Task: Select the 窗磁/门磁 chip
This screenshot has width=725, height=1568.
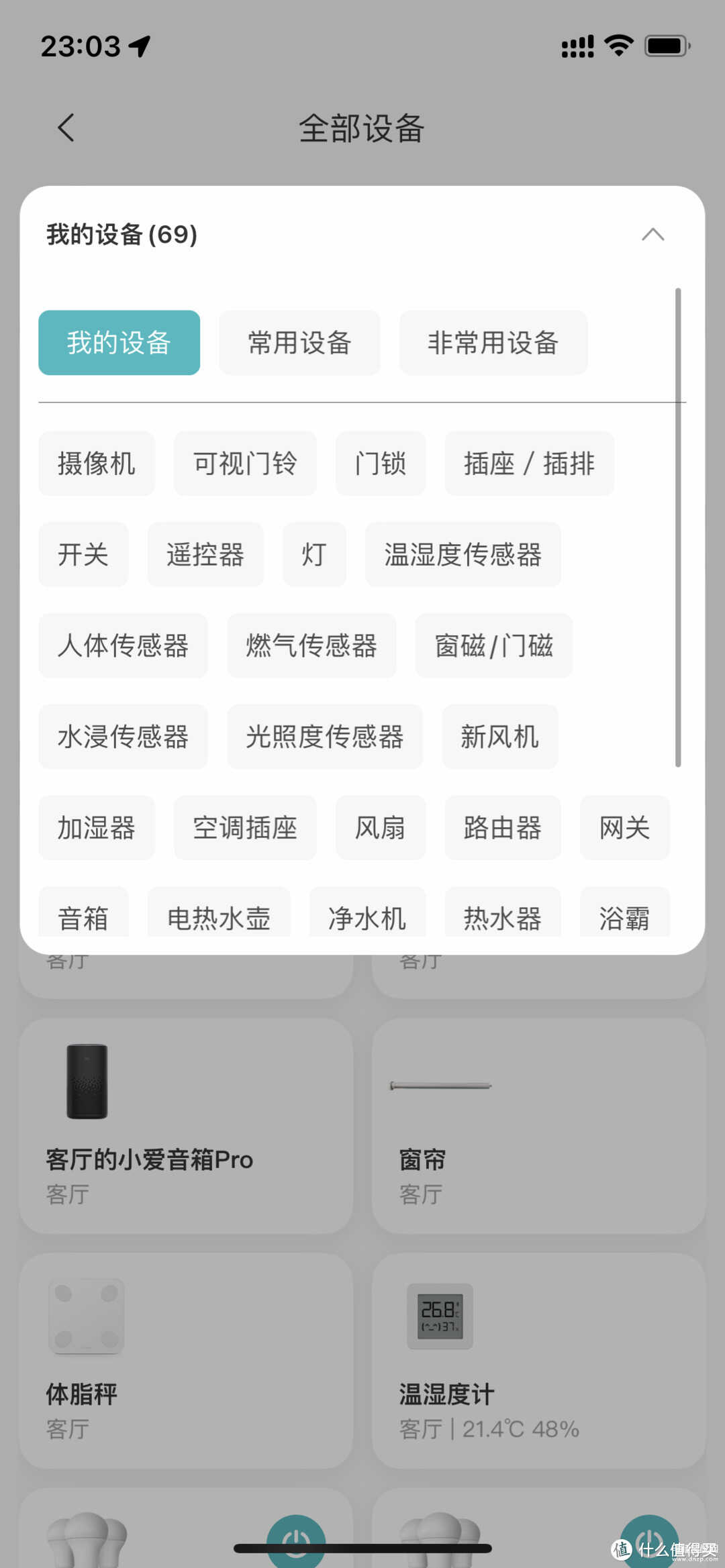Action: (x=493, y=645)
